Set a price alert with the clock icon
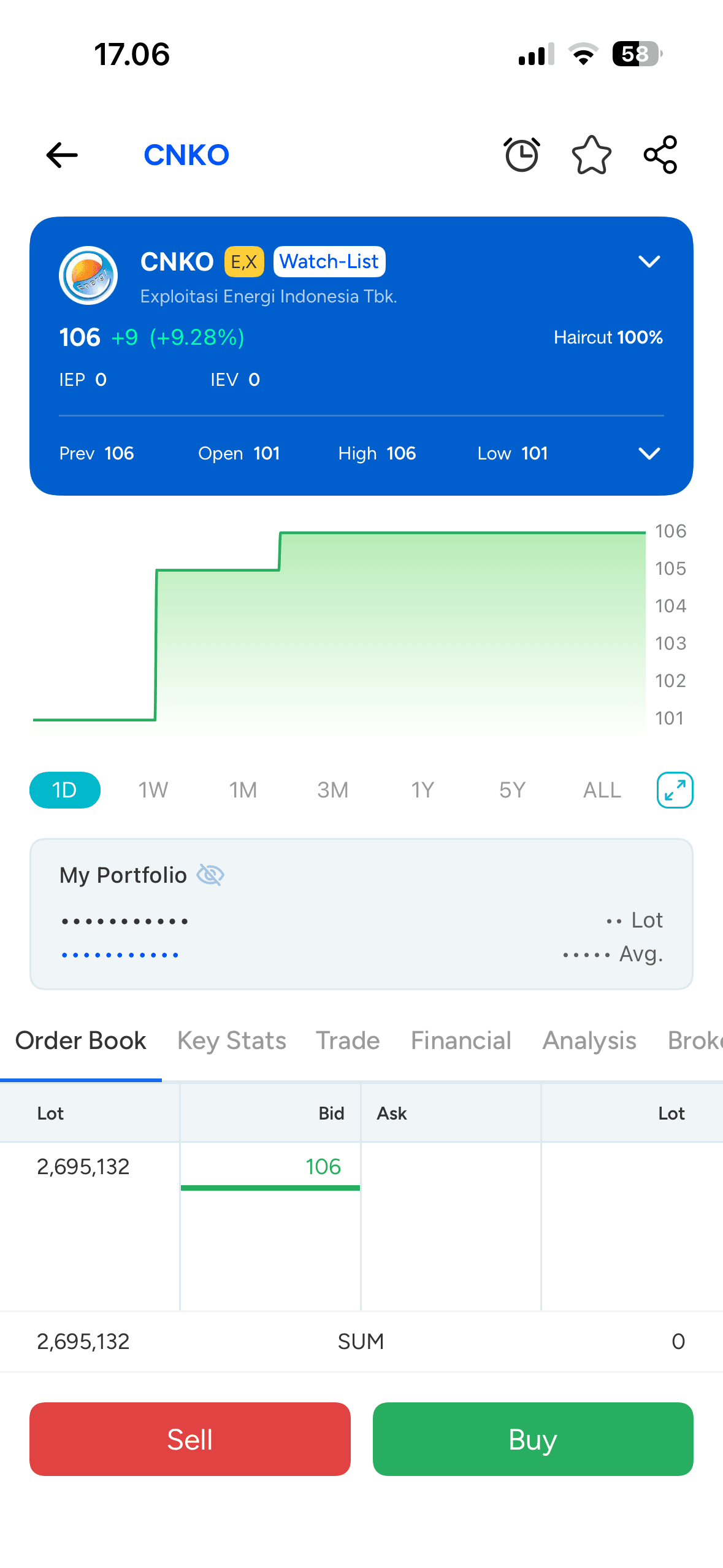 coord(522,155)
